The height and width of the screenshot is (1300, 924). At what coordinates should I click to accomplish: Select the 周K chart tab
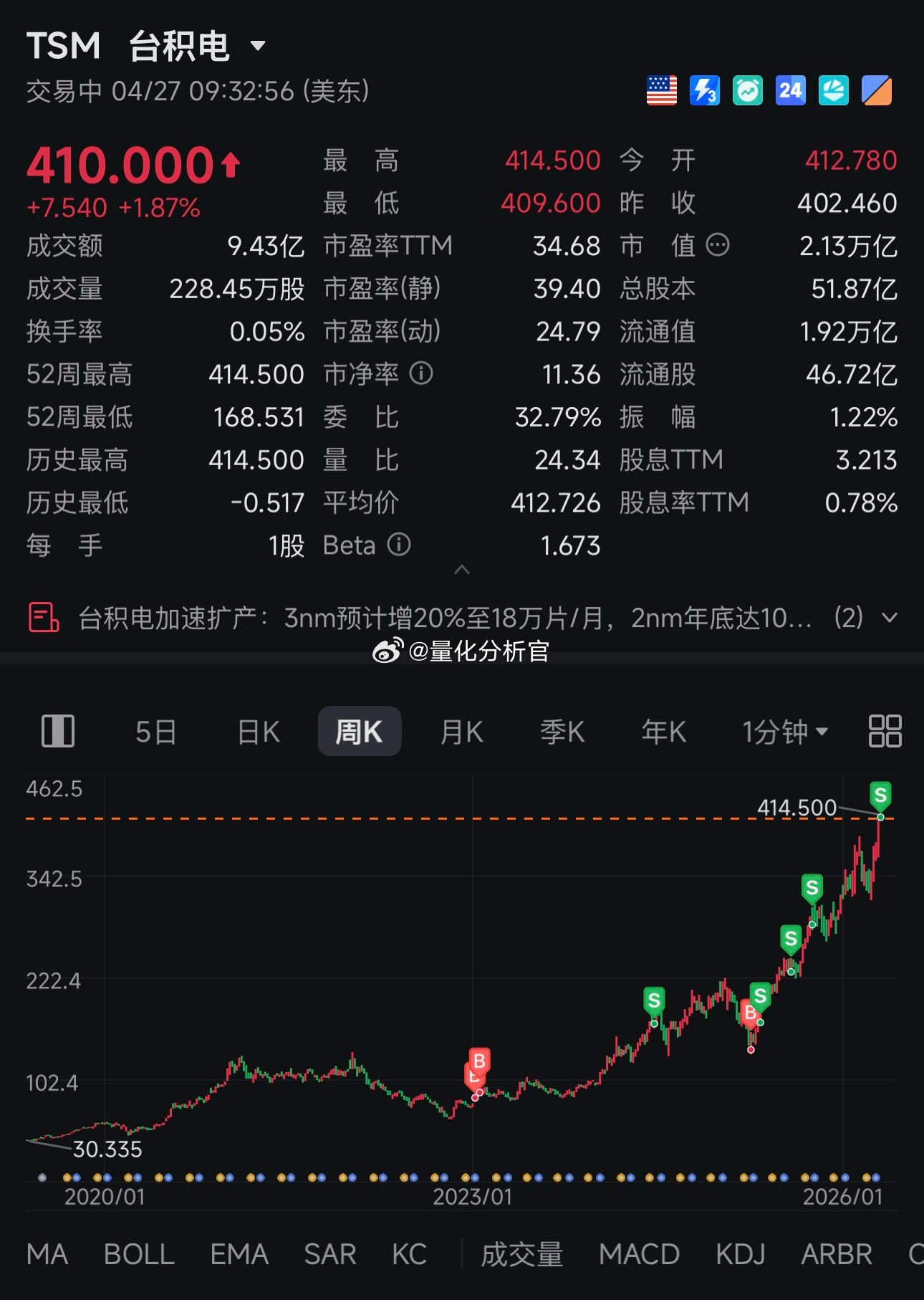pos(359,732)
